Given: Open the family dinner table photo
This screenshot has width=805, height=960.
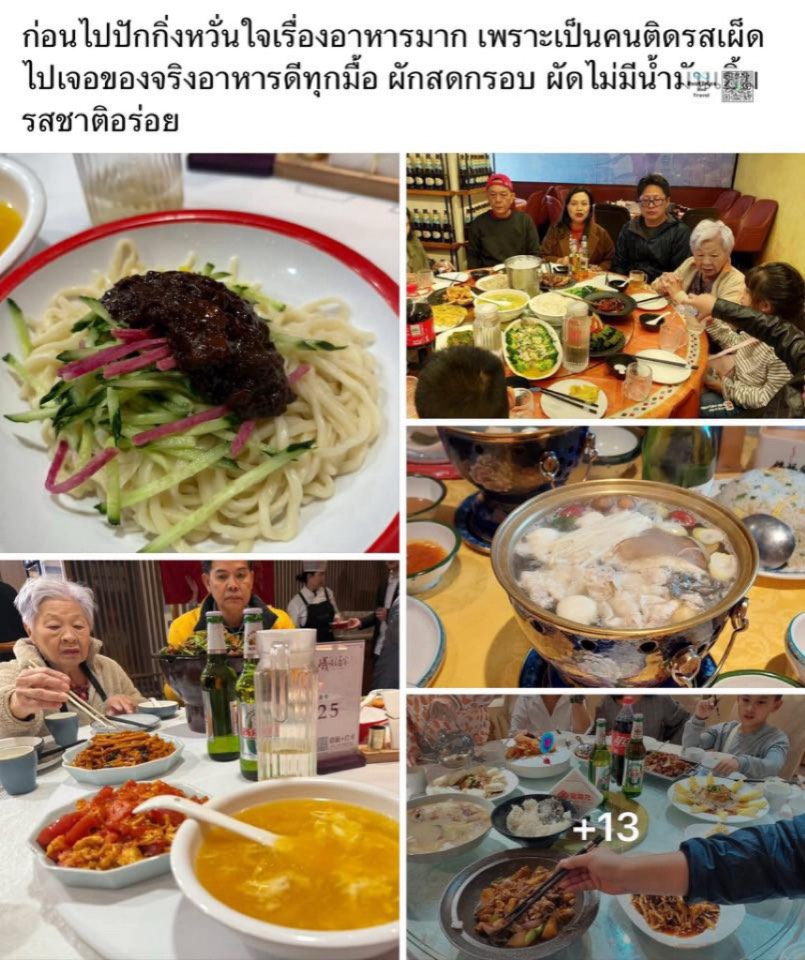Looking at the screenshot, I should click(605, 285).
